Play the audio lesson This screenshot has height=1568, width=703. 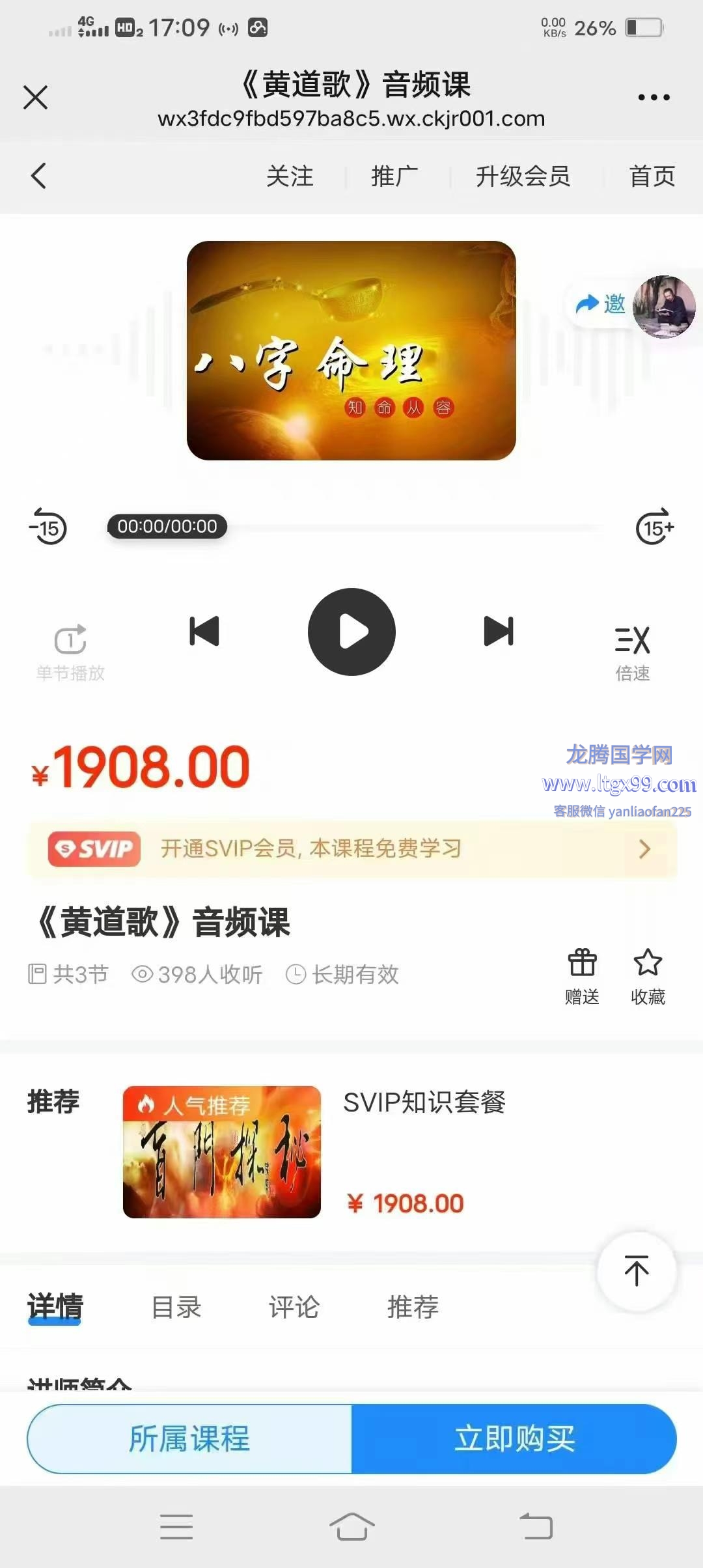pyautogui.click(x=351, y=632)
